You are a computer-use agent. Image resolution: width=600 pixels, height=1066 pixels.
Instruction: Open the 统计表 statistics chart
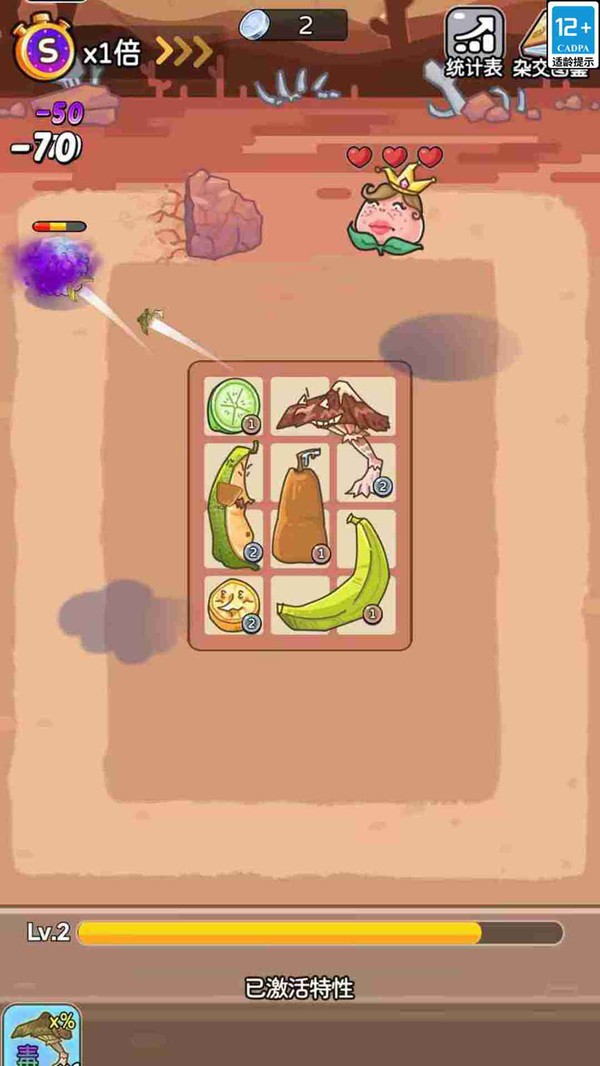tap(474, 42)
